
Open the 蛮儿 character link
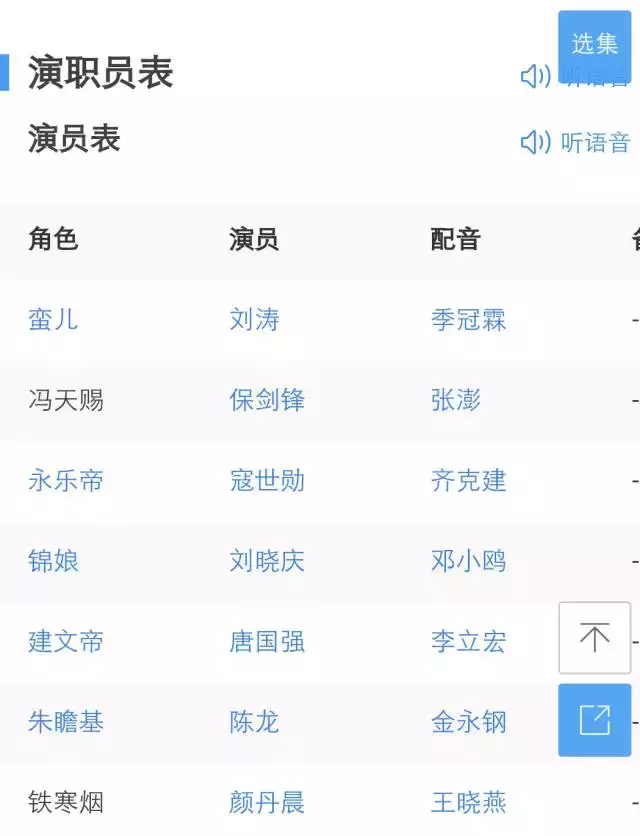pos(53,320)
